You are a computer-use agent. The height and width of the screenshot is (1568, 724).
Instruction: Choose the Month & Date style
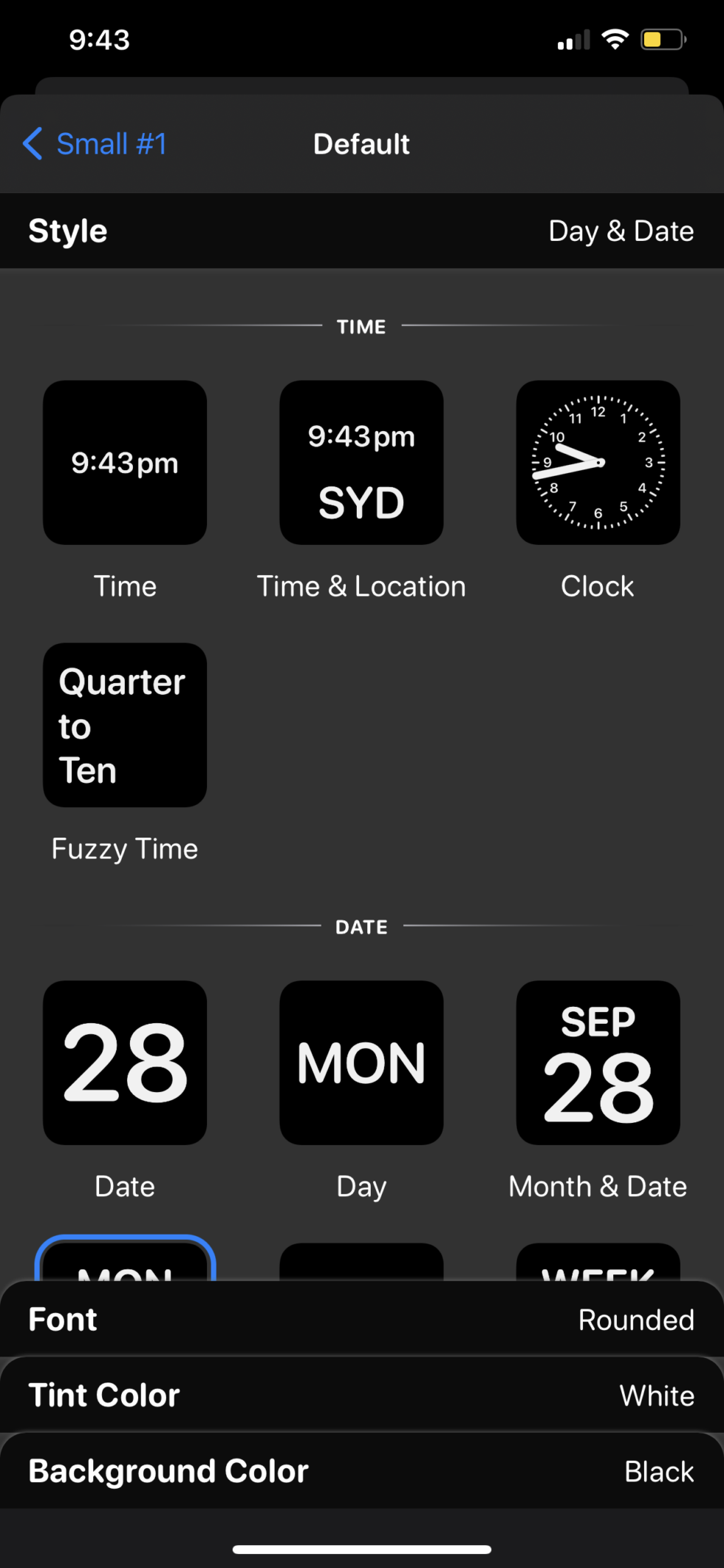598,1064
